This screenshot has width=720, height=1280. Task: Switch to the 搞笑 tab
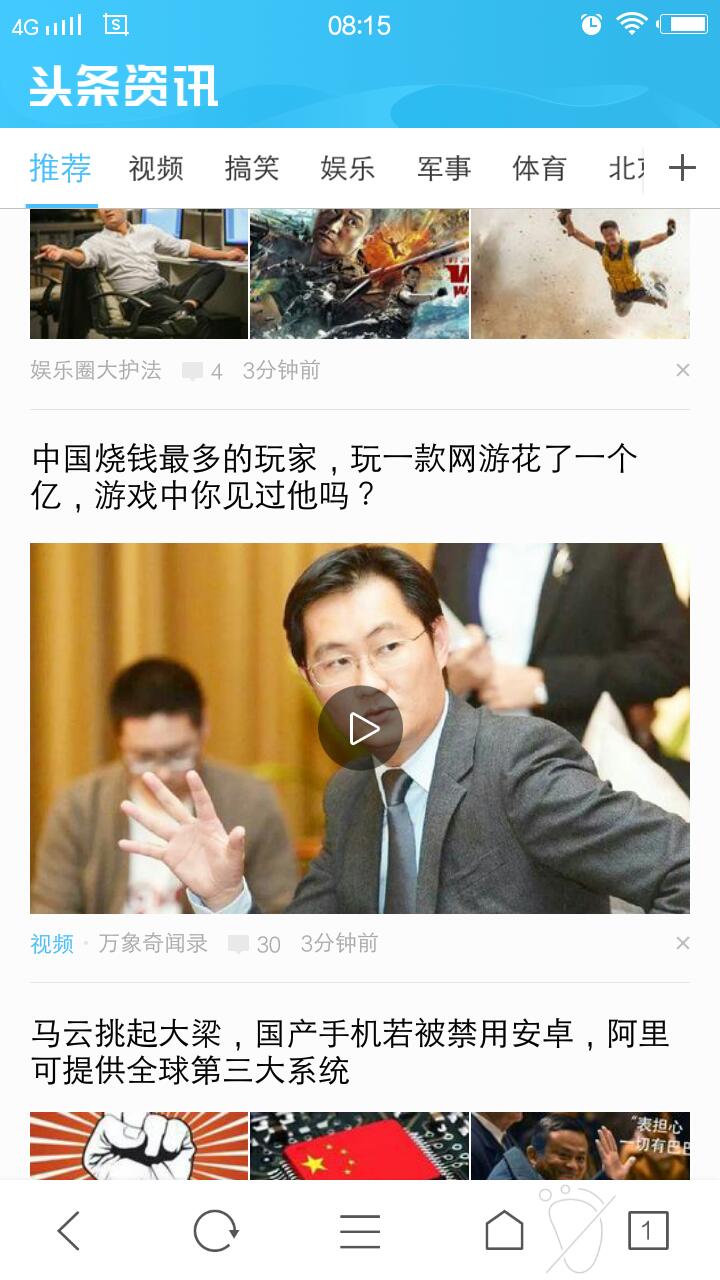point(252,168)
